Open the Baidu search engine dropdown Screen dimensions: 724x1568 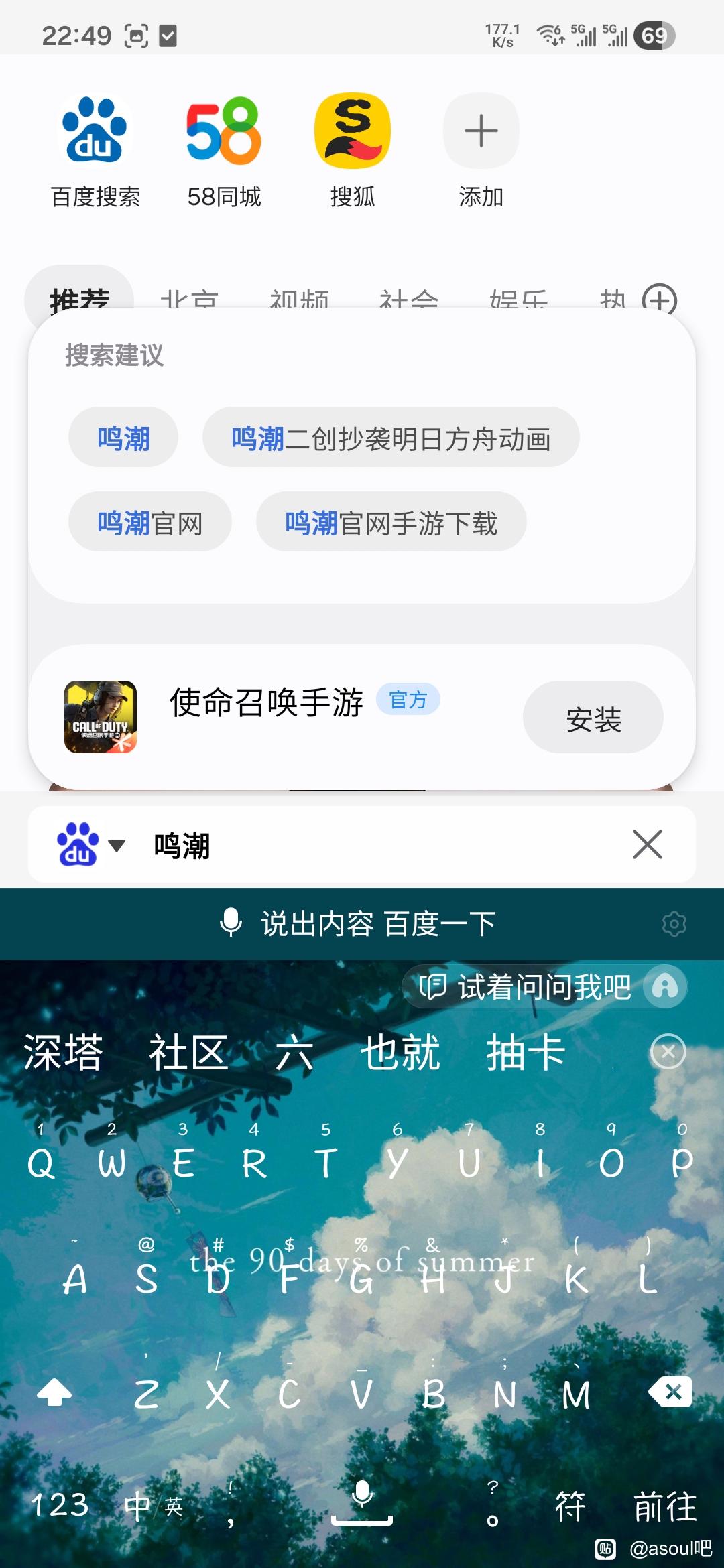[x=91, y=845]
